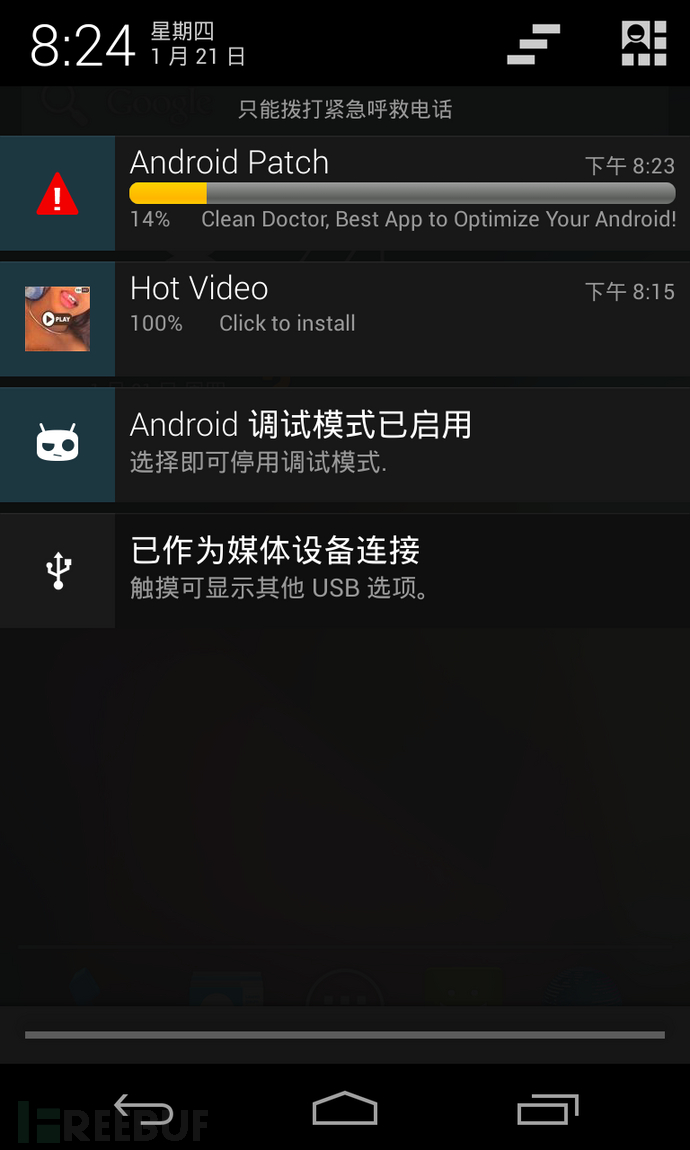This screenshot has width=690, height=1150.
Task: Go to the home screen
Action: 345,1108
